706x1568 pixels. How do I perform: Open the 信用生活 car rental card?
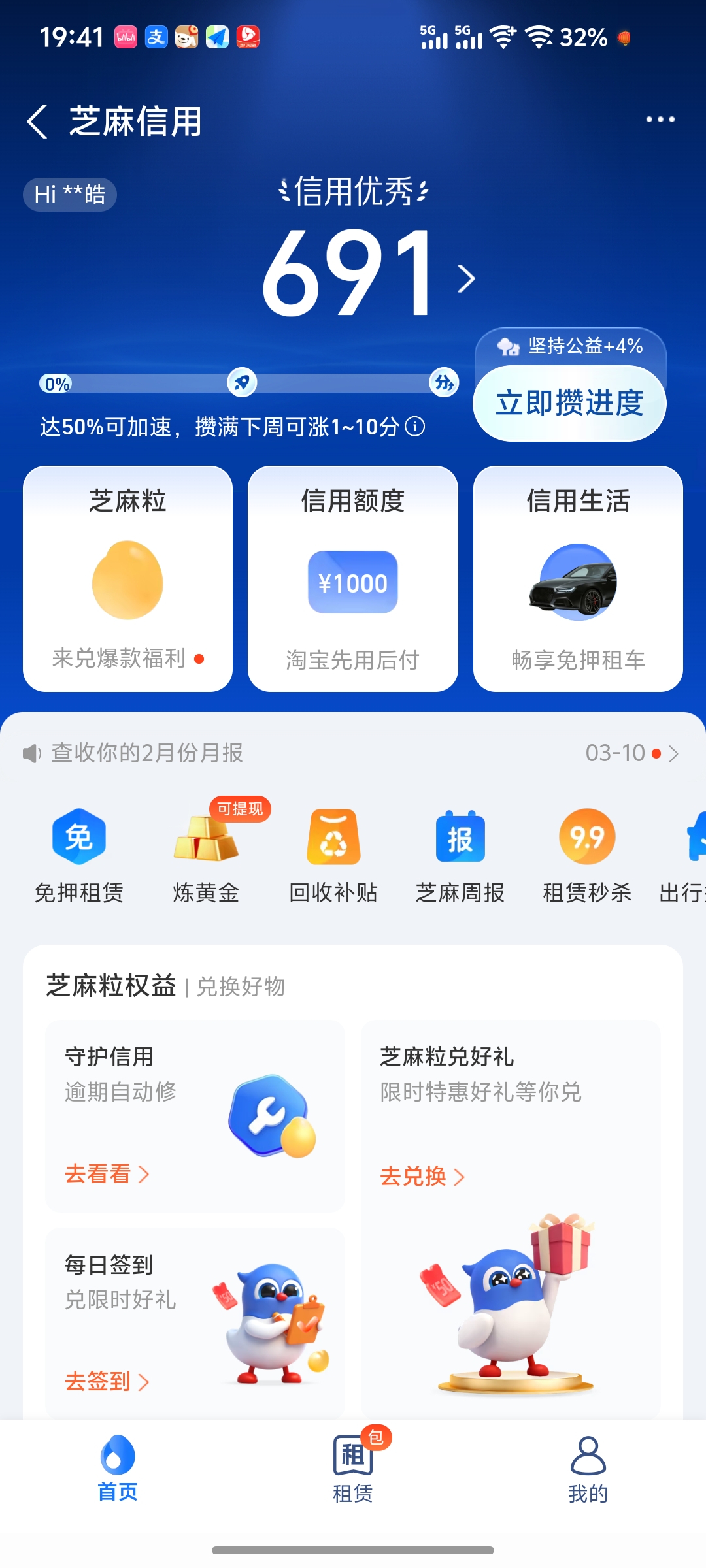[x=578, y=579]
